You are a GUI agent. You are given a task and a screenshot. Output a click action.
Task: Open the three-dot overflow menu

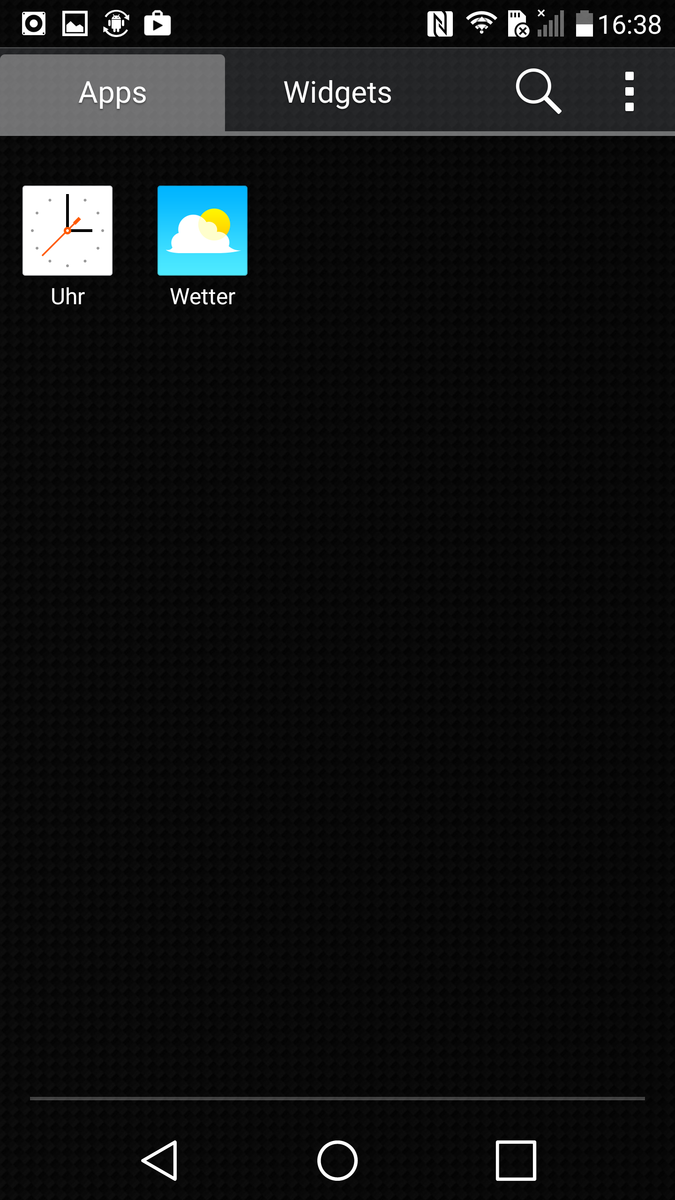[629, 92]
